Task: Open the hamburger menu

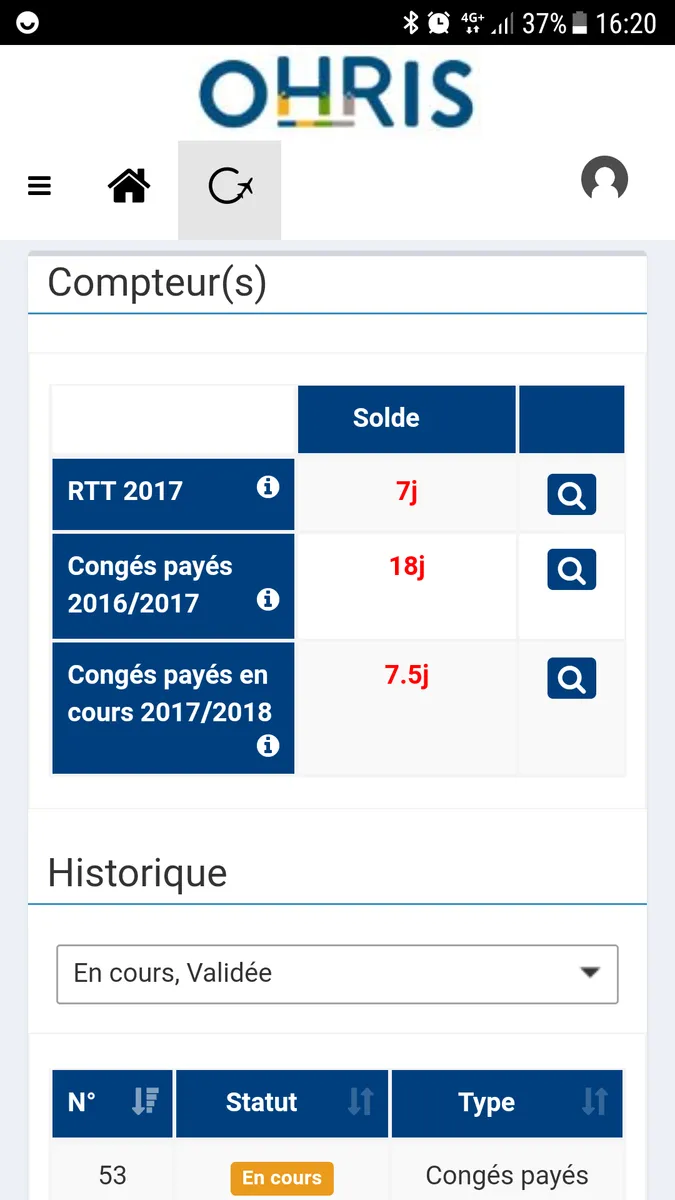Action: click(39, 186)
